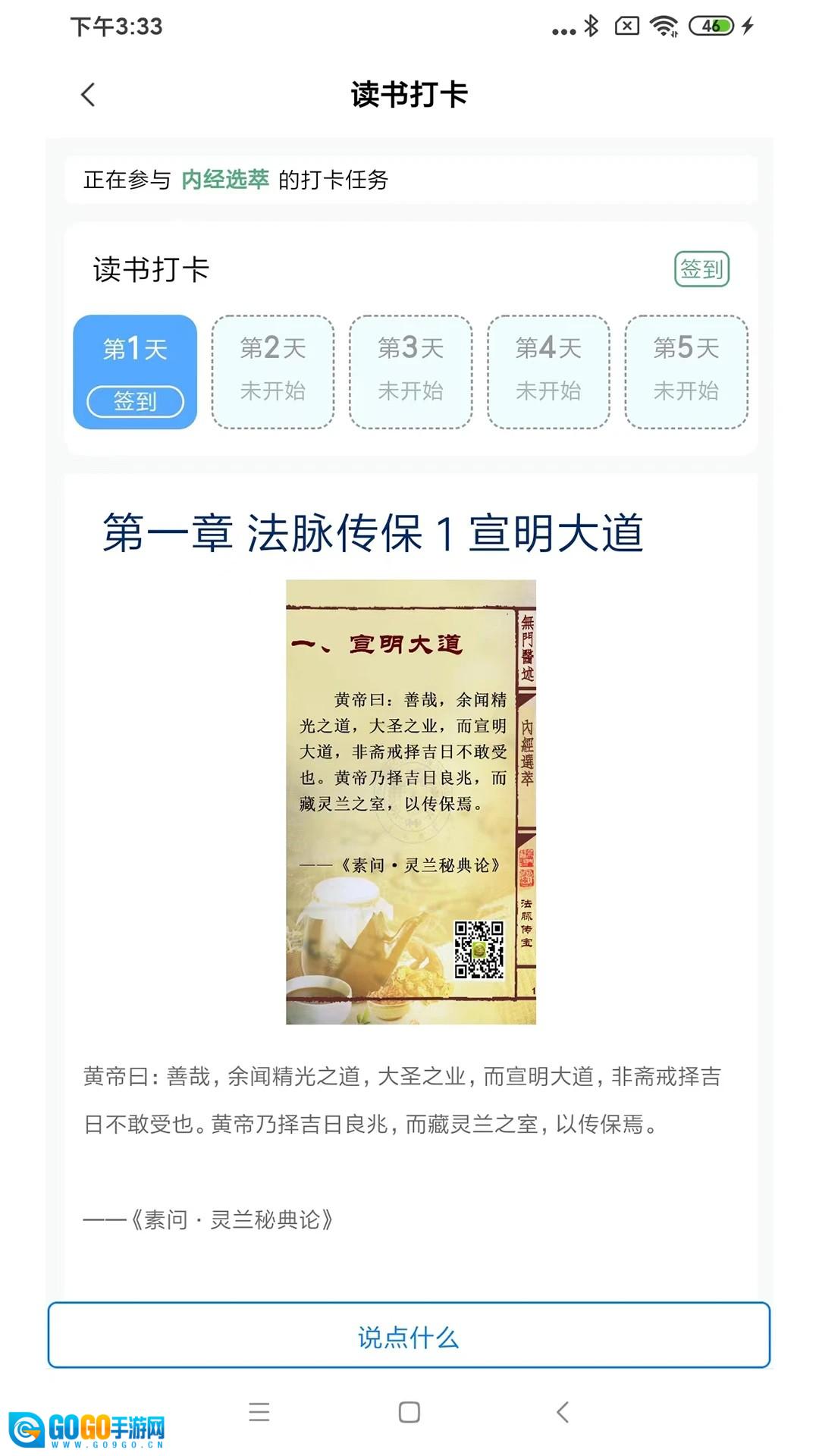
Task: Tap the Wi-Fi status icon
Action: [x=665, y=24]
